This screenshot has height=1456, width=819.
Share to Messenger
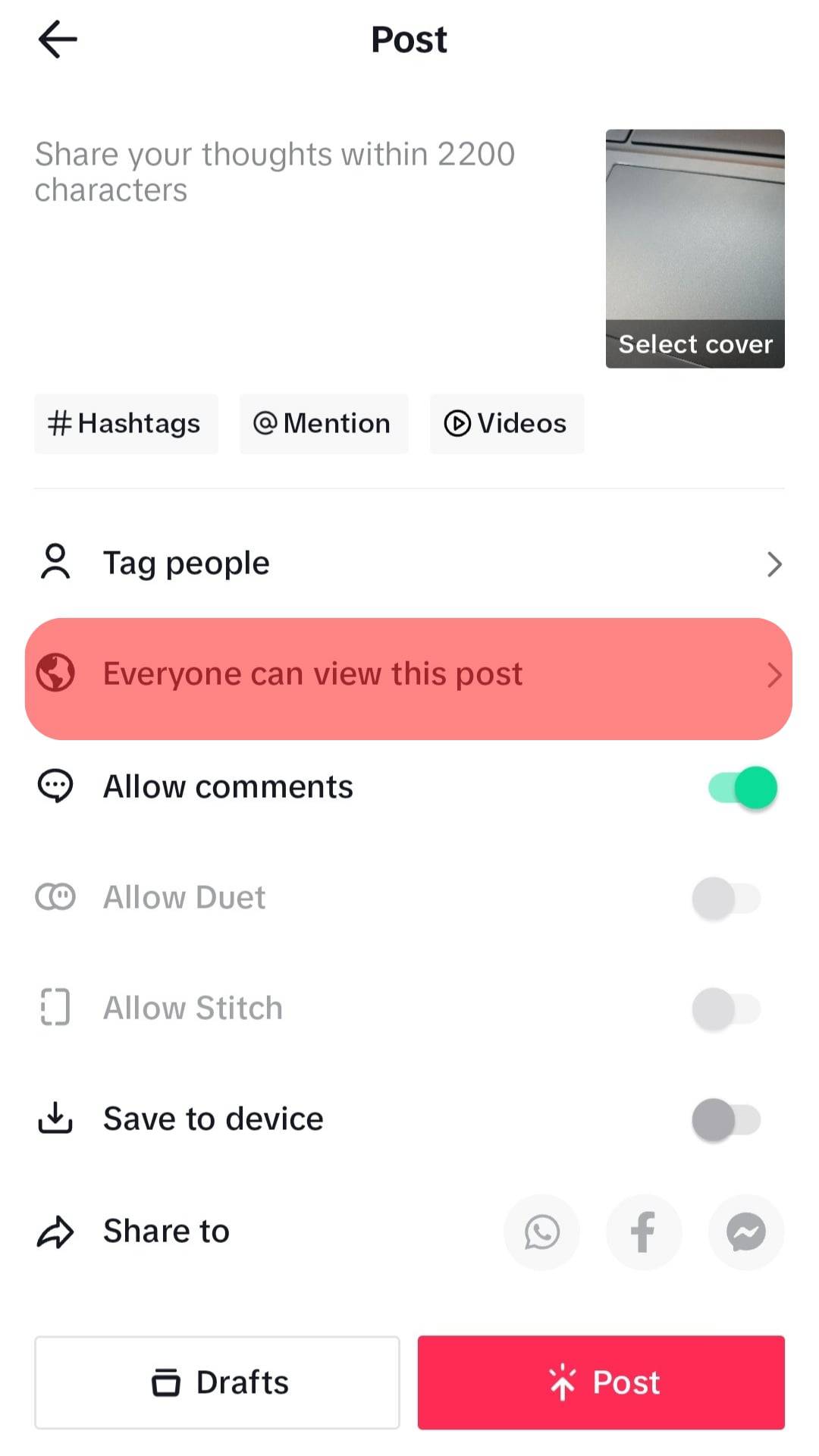[x=745, y=1232]
